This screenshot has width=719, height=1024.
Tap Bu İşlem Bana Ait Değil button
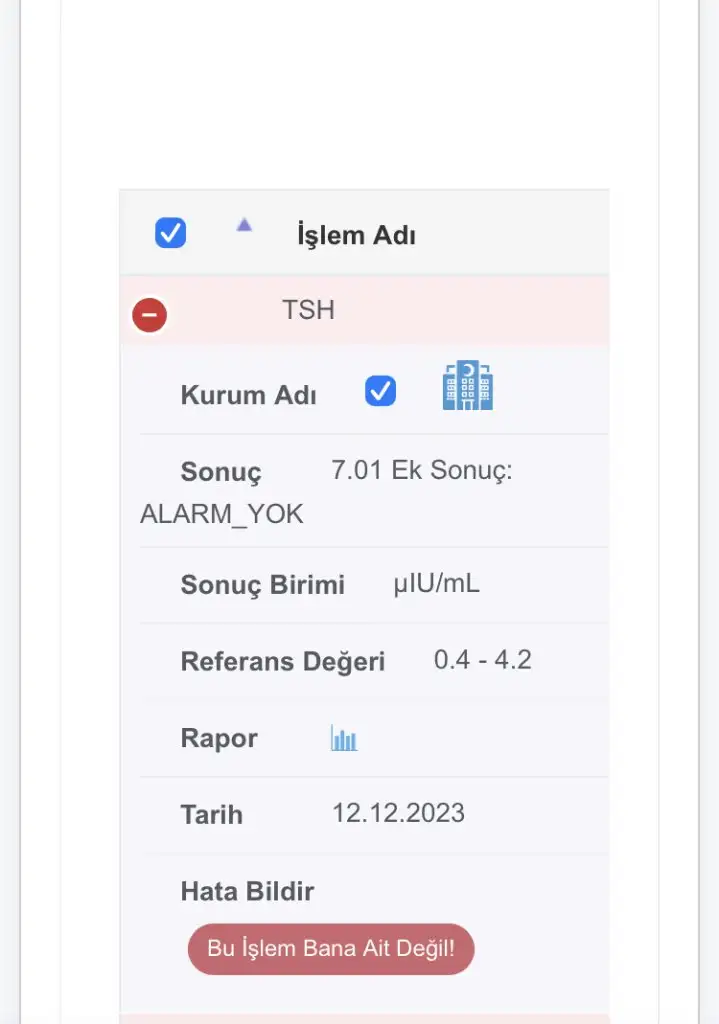pyautogui.click(x=331, y=948)
